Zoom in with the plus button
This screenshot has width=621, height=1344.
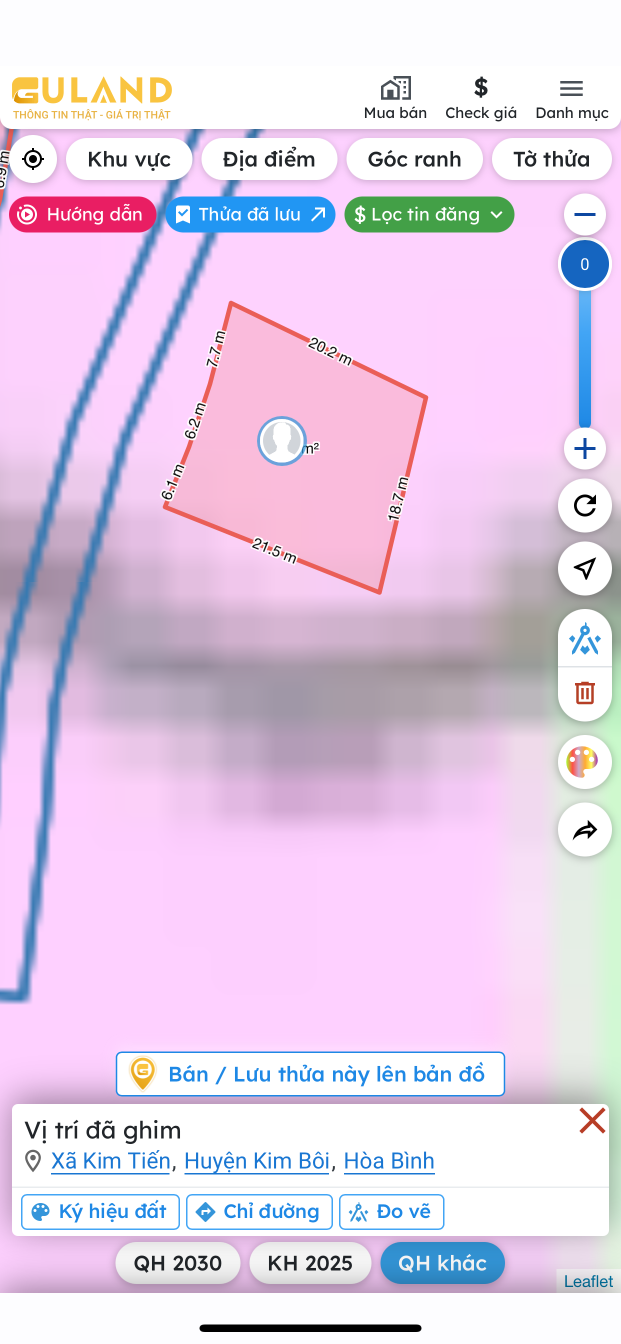point(585,449)
